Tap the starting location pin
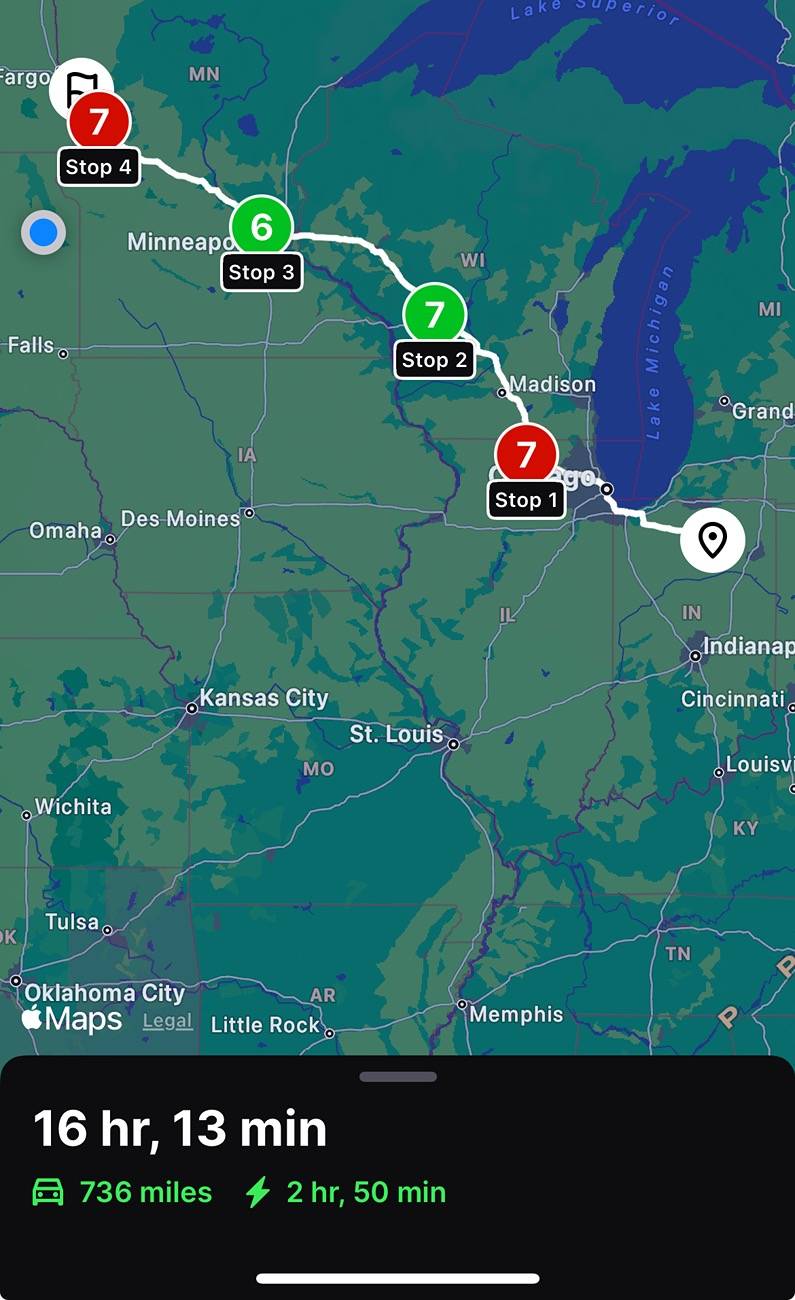The width and height of the screenshot is (795, 1300). coord(712,540)
